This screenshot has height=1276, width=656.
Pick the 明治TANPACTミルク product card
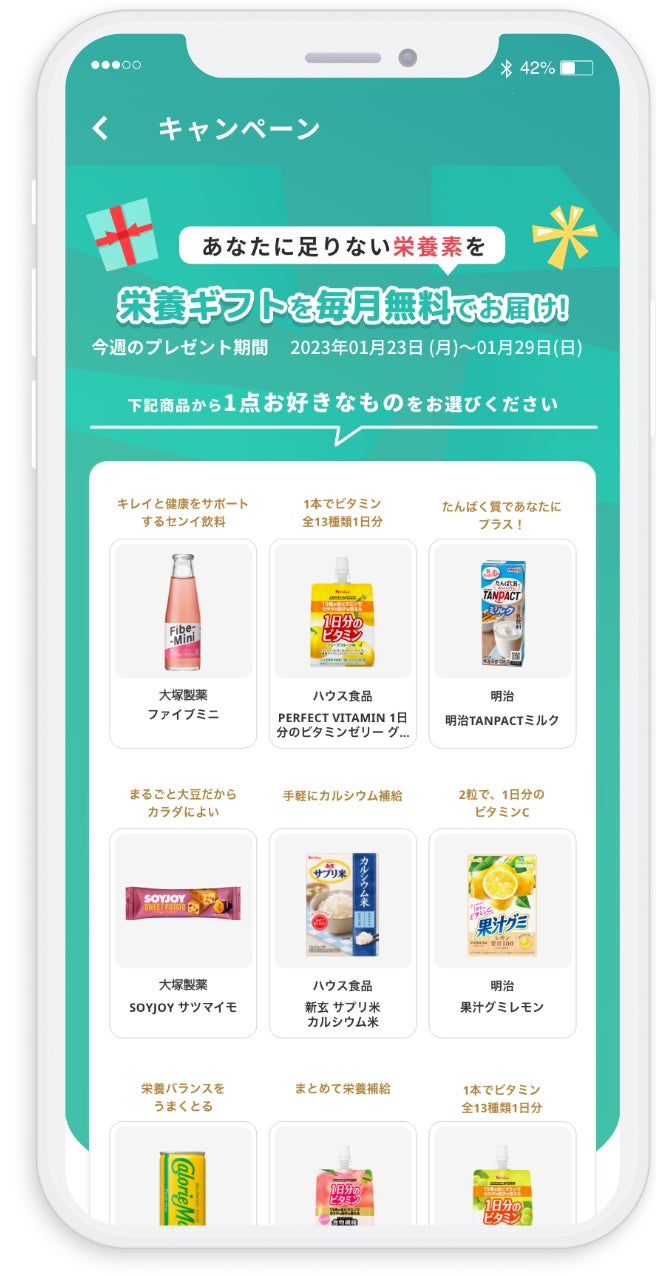click(502, 643)
